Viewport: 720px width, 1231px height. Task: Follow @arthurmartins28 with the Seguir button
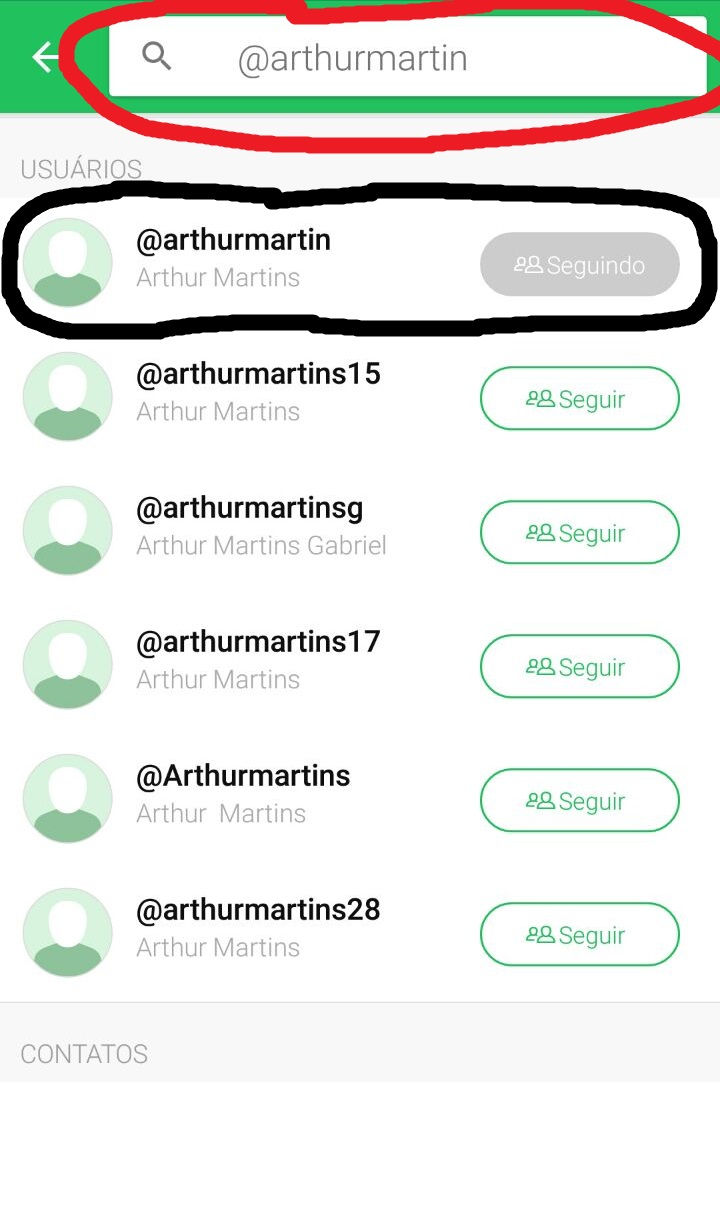580,934
